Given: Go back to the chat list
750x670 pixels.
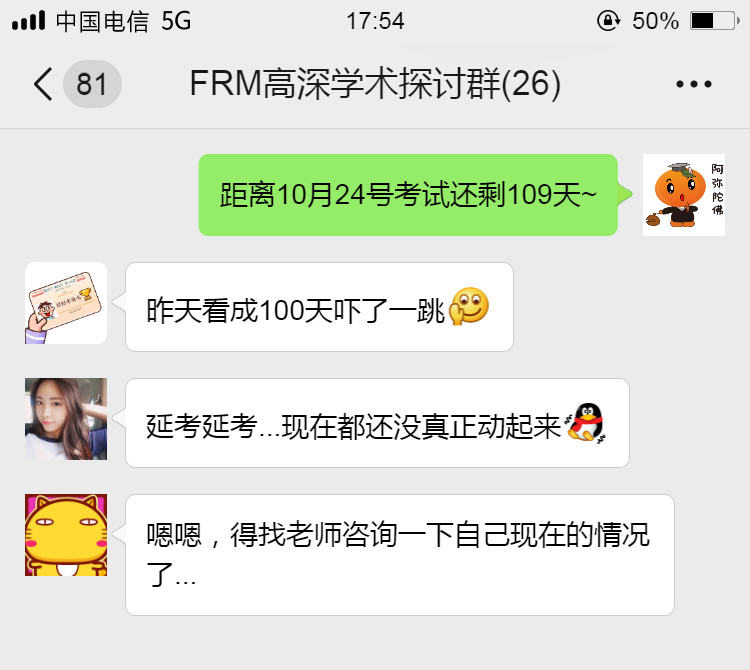Looking at the screenshot, I should pyautogui.click(x=44, y=85).
